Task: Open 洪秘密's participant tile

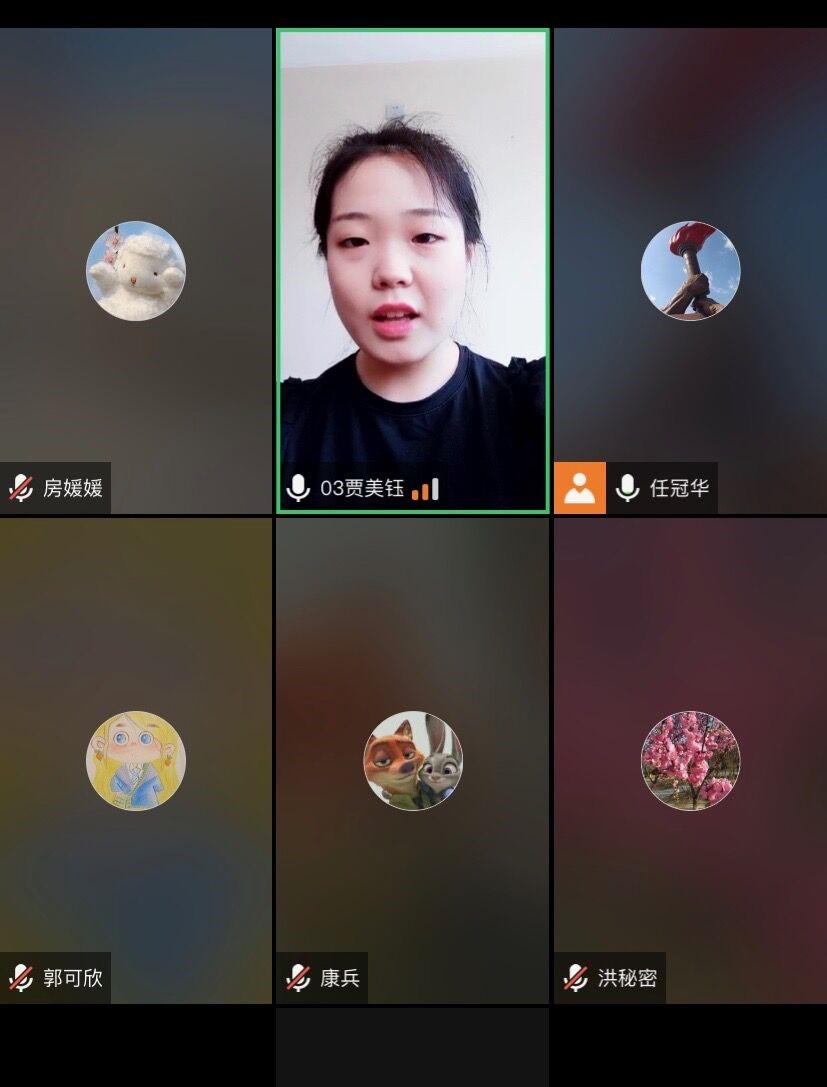Action: (x=690, y=760)
